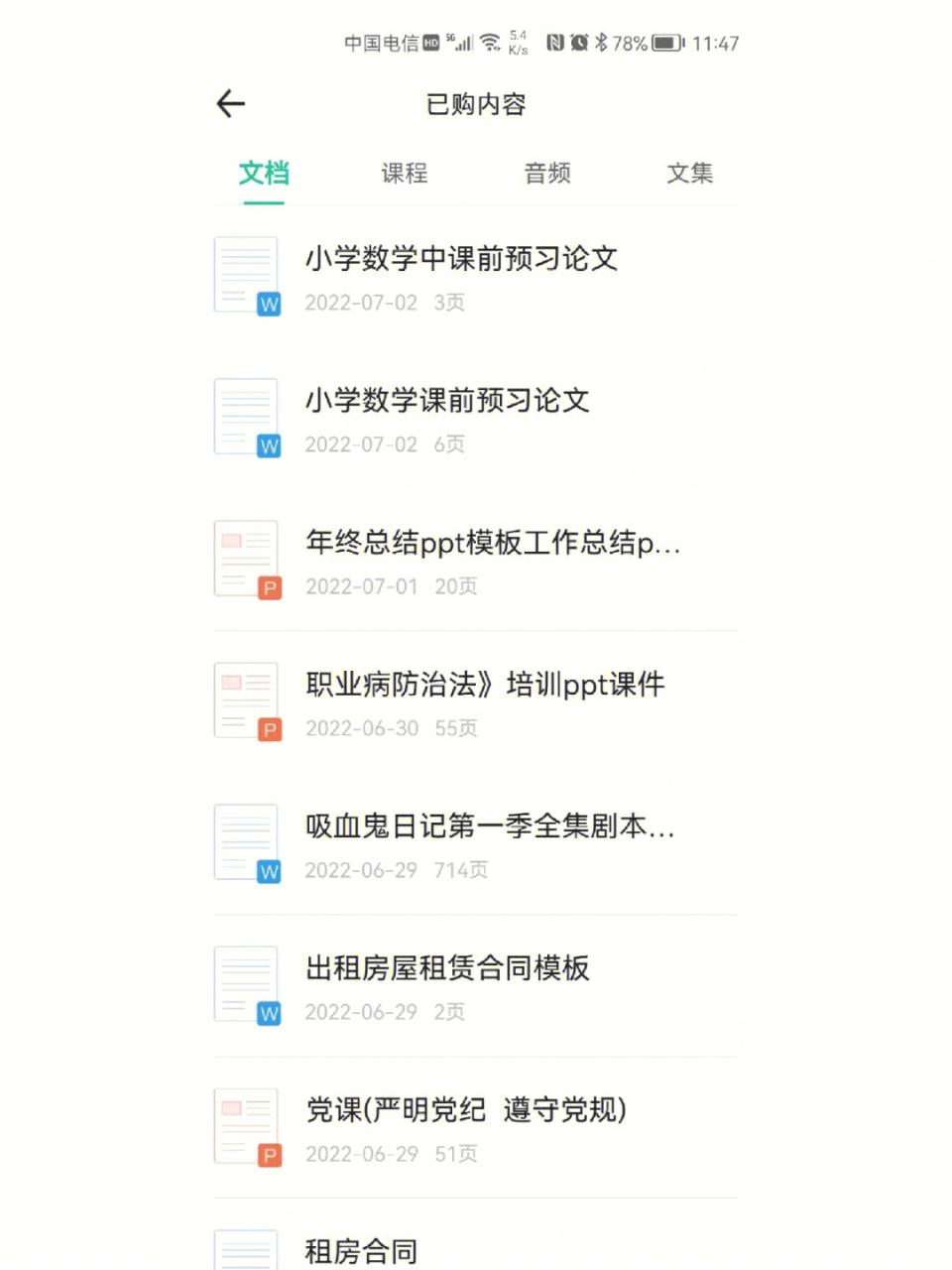The width and height of the screenshot is (952, 1270).
Task: Open 年终总结ppt模板工作总结 presentation
Action: pos(492,543)
